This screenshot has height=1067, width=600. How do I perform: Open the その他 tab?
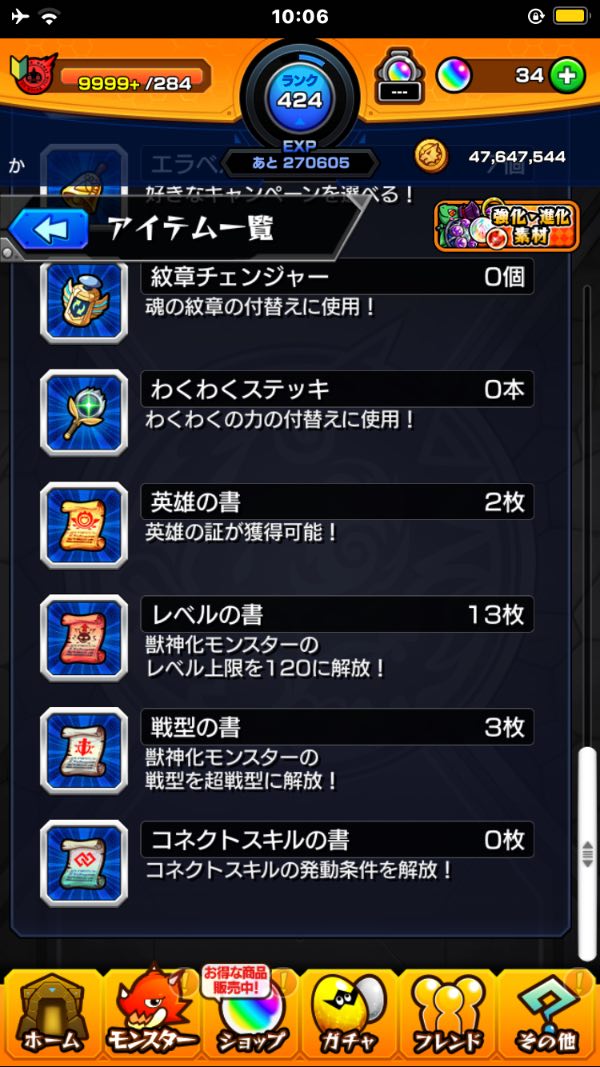[x=548, y=1015]
